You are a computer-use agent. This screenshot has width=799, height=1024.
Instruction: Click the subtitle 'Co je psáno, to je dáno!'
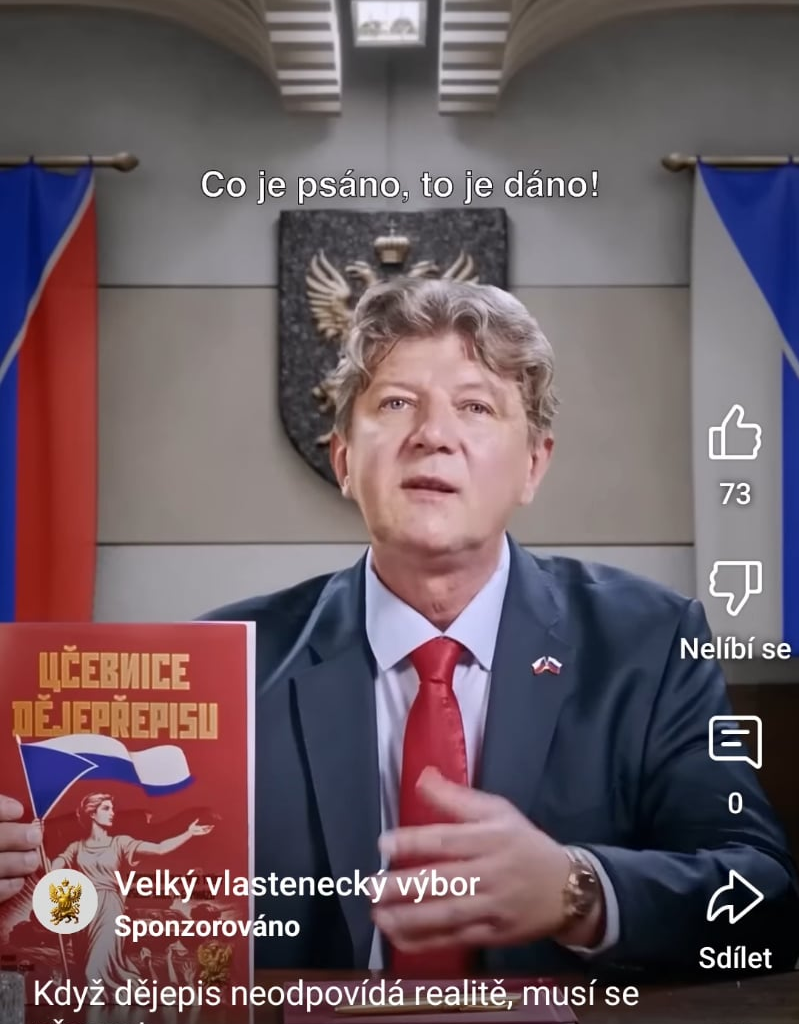pyautogui.click(x=400, y=185)
